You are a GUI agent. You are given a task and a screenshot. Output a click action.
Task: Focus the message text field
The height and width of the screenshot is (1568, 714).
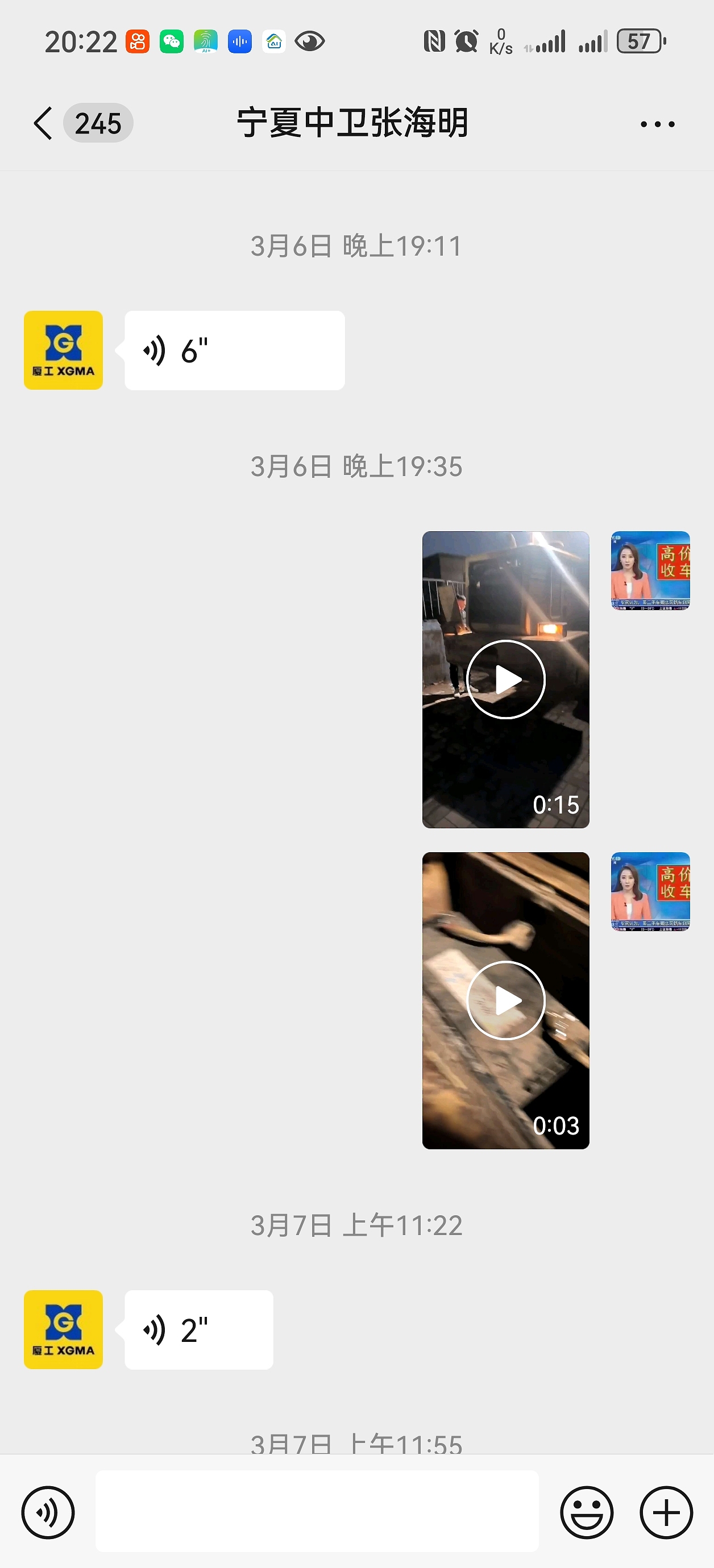(x=317, y=1511)
